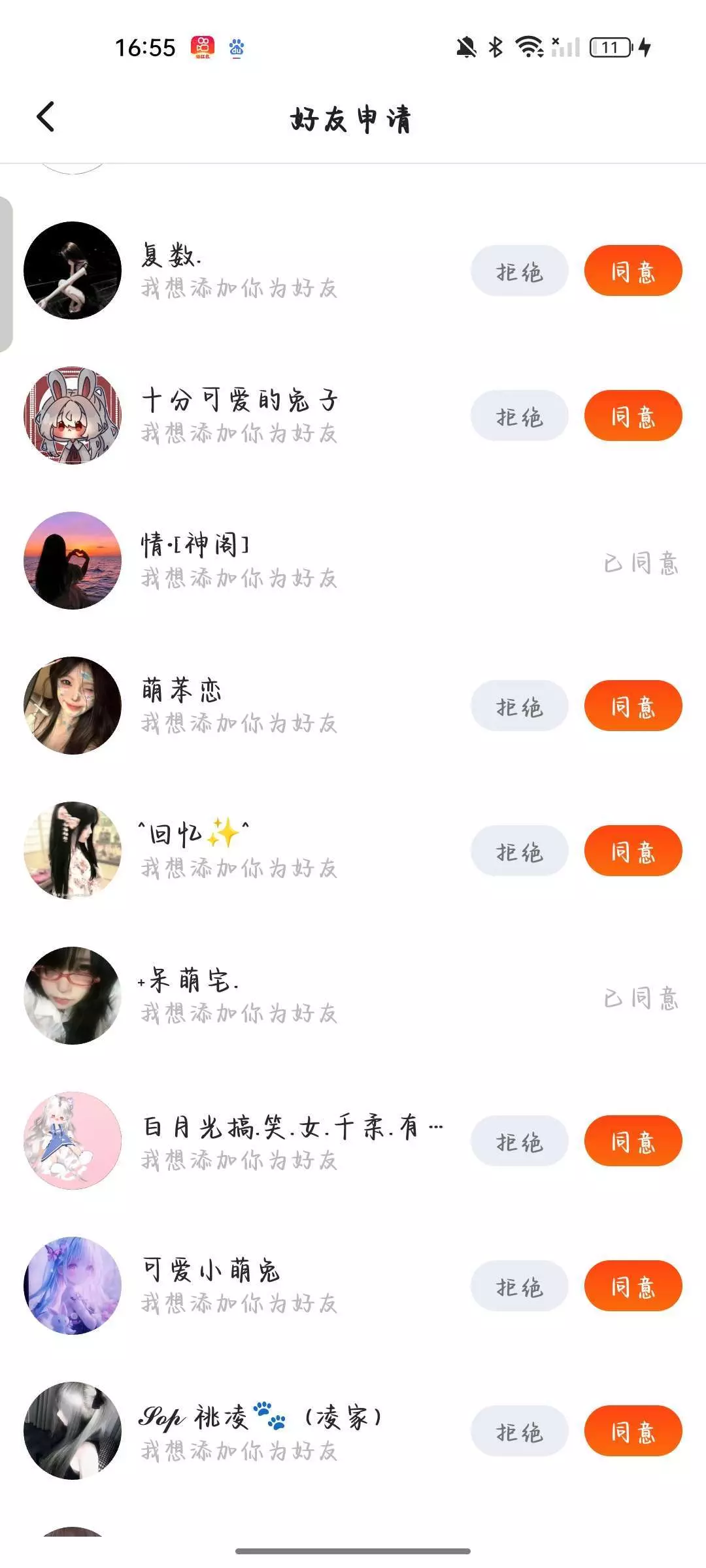This screenshot has width=706, height=1568.
Task: Agree to the request from 白月光搞.笑.女.千柔.有…
Action: (633, 1141)
